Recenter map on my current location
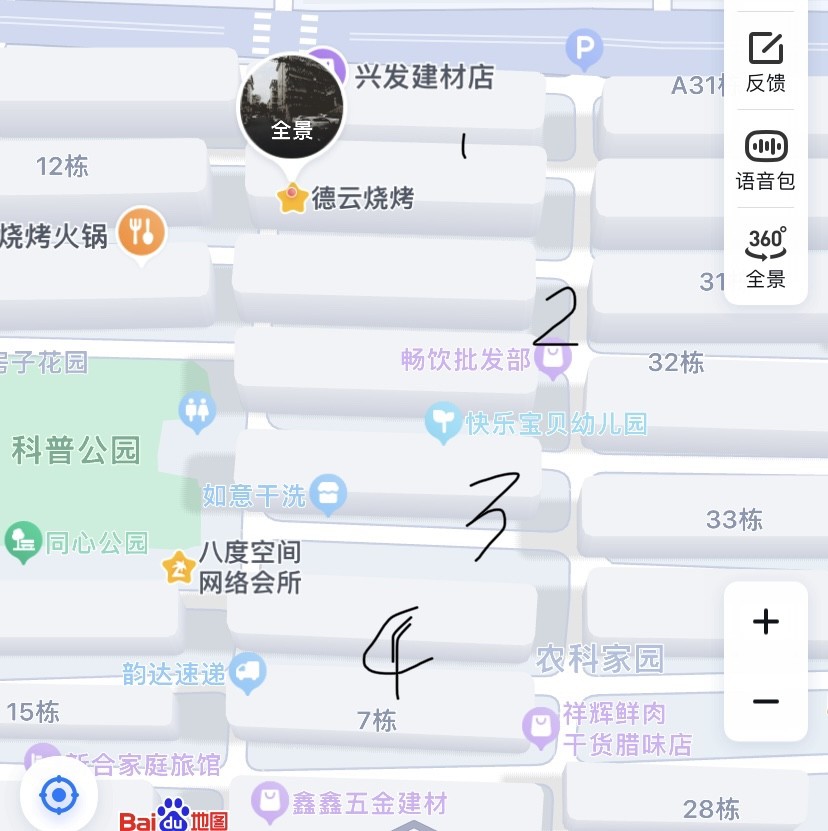The height and width of the screenshot is (831, 828). [x=59, y=796]
